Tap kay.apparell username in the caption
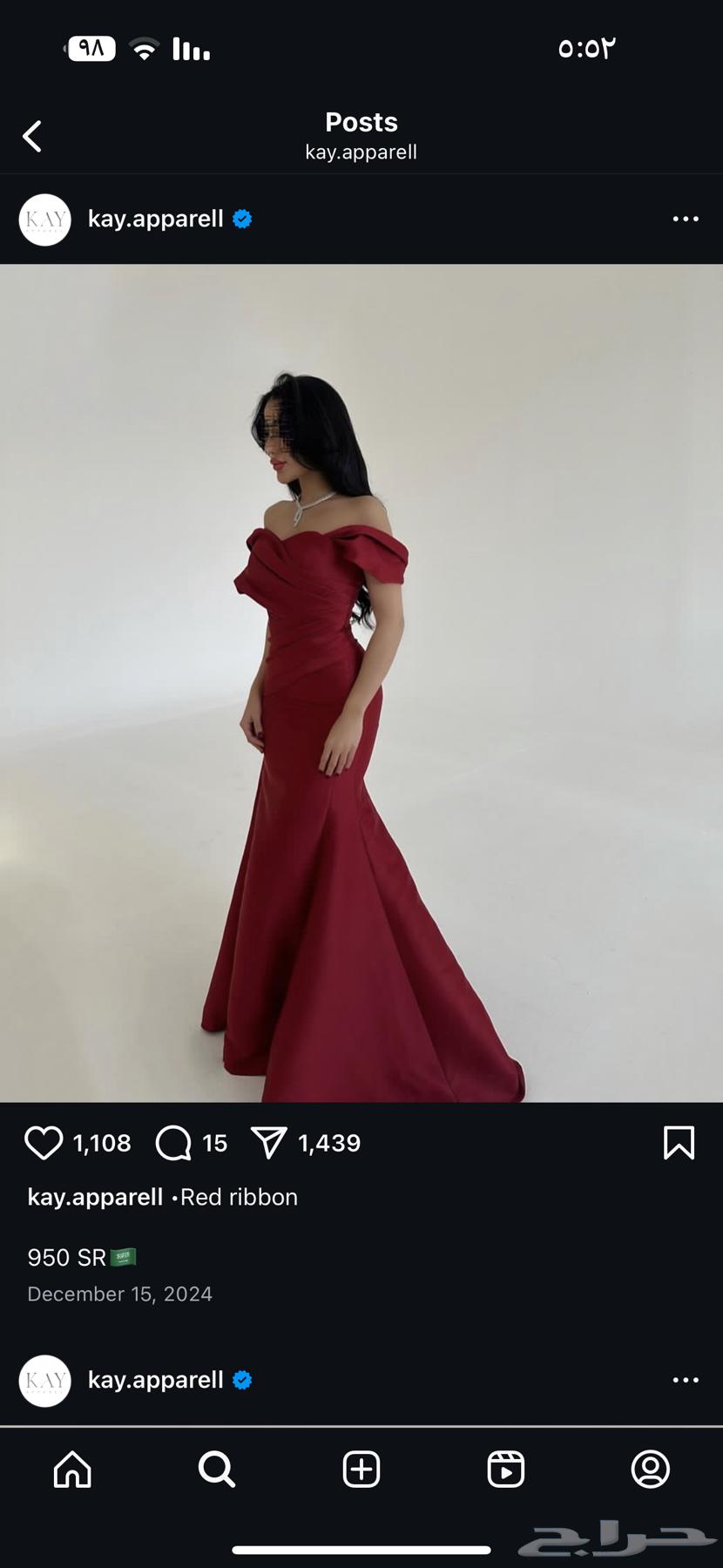 click(x=95, y=1197)
